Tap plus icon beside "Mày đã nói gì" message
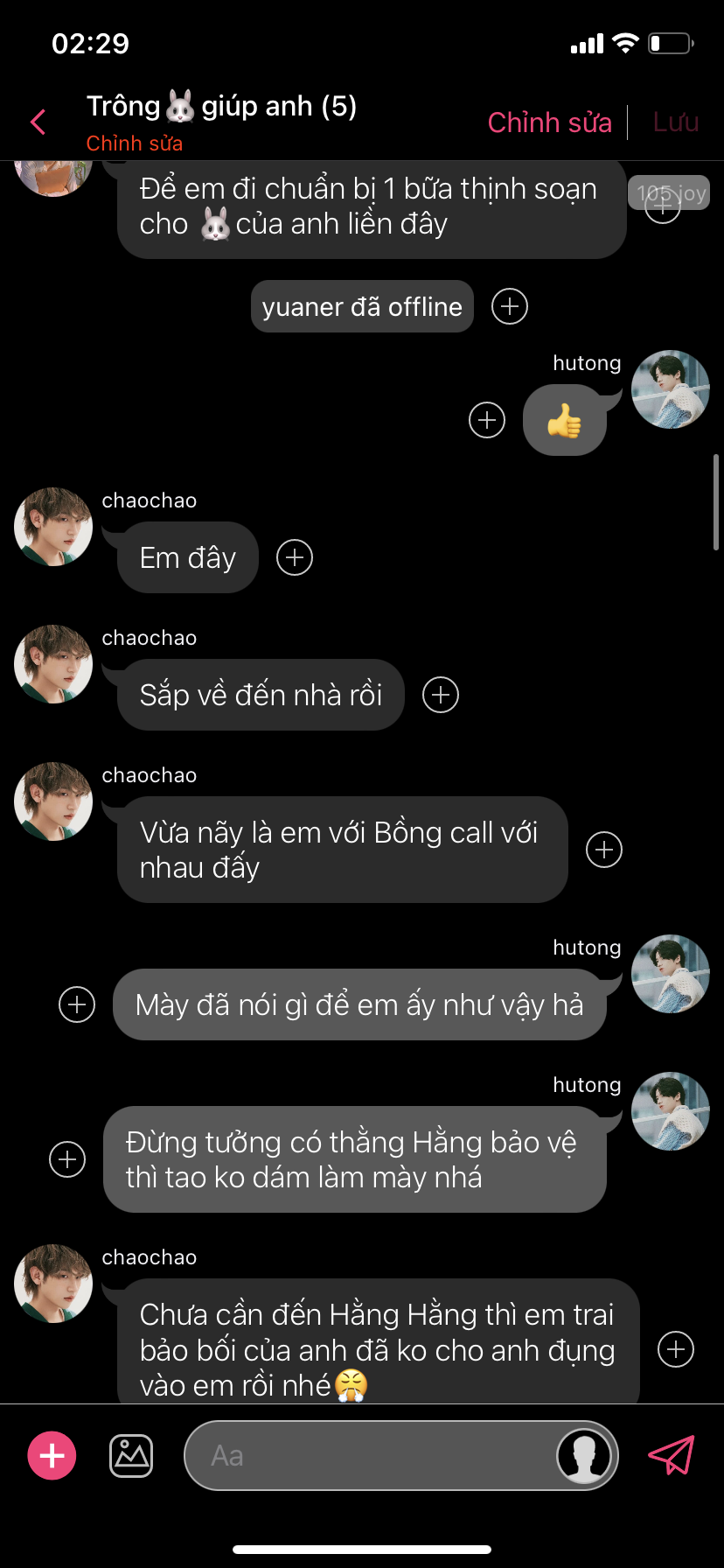The image size is (724, 1568). point(77,1004)
